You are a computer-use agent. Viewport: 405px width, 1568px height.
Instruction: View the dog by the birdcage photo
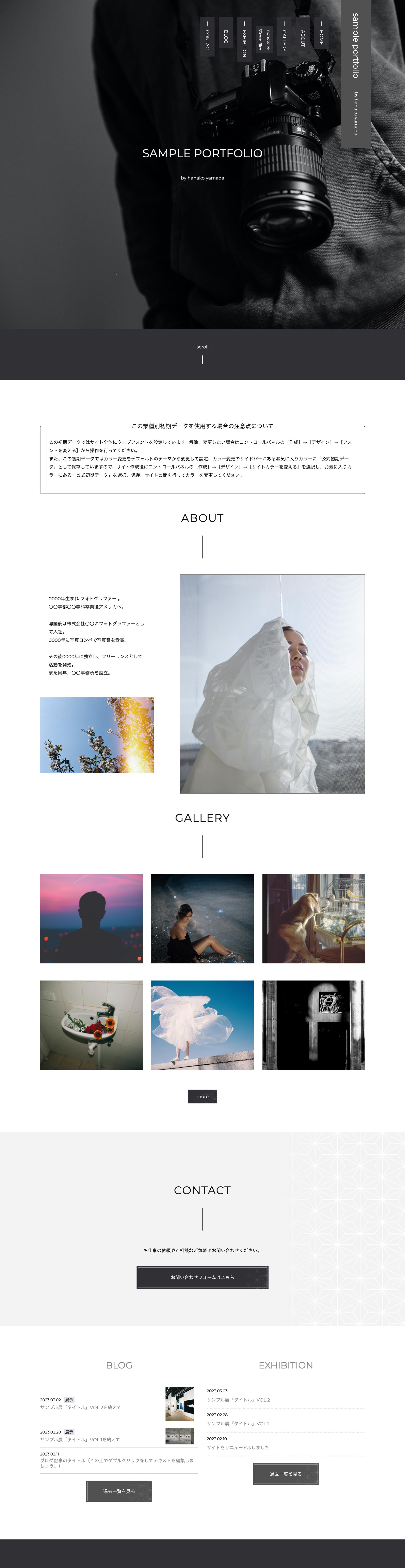(313, 919)
